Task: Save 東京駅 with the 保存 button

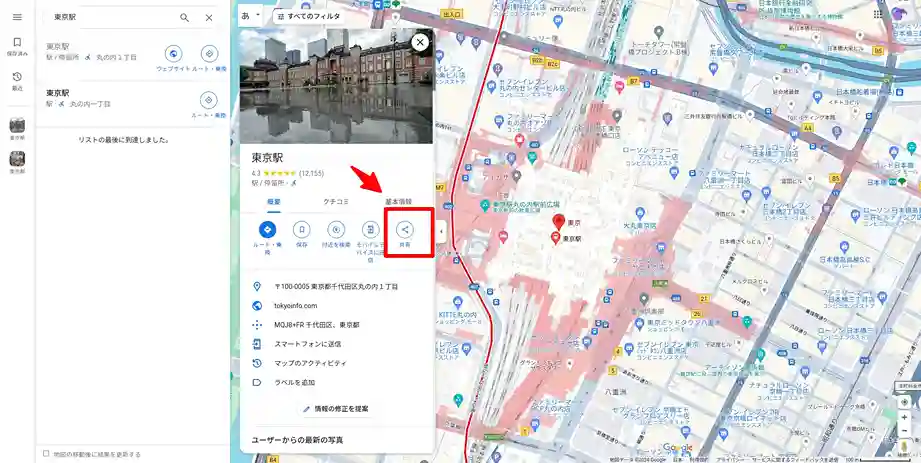Action: [302, 230]
